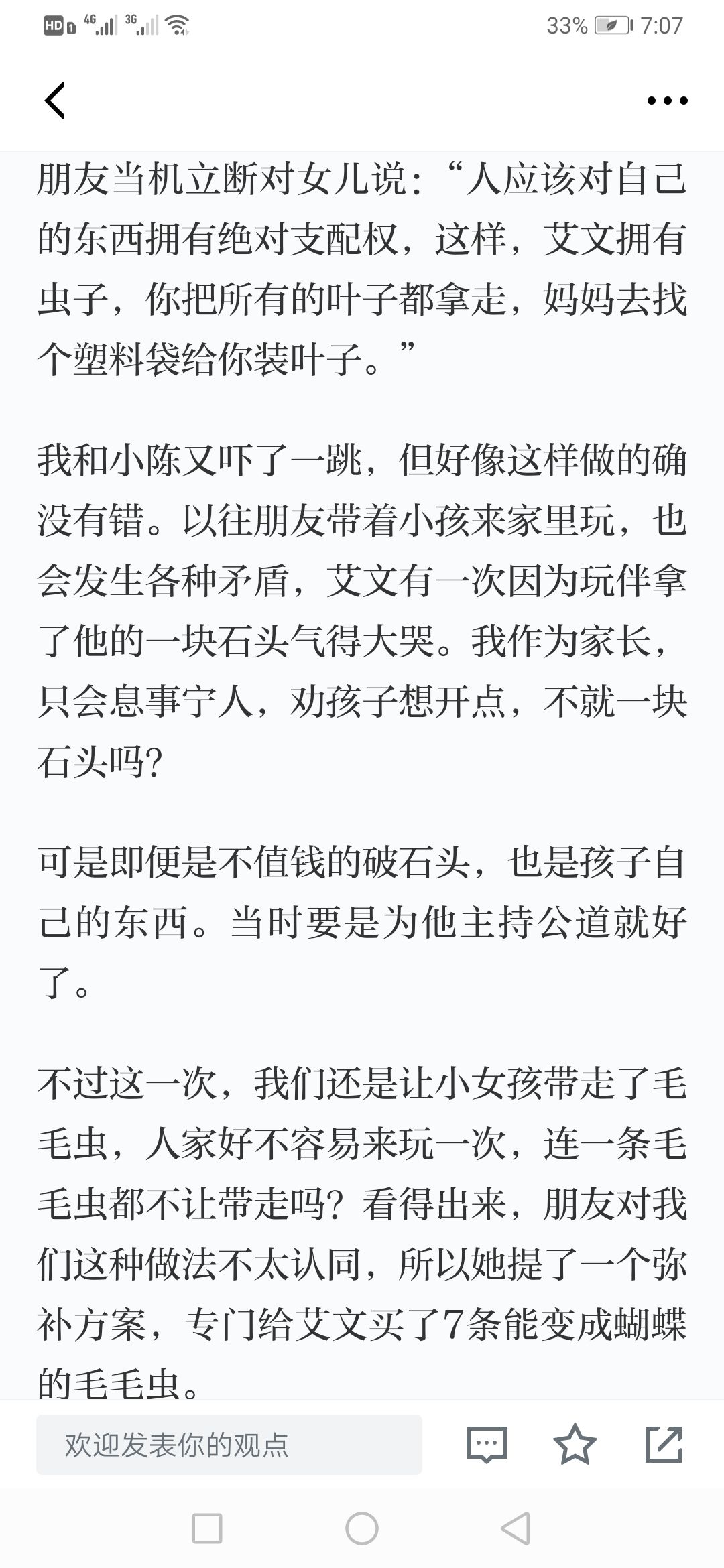
Task: Tap the system home button
Action: point(362,1528)
